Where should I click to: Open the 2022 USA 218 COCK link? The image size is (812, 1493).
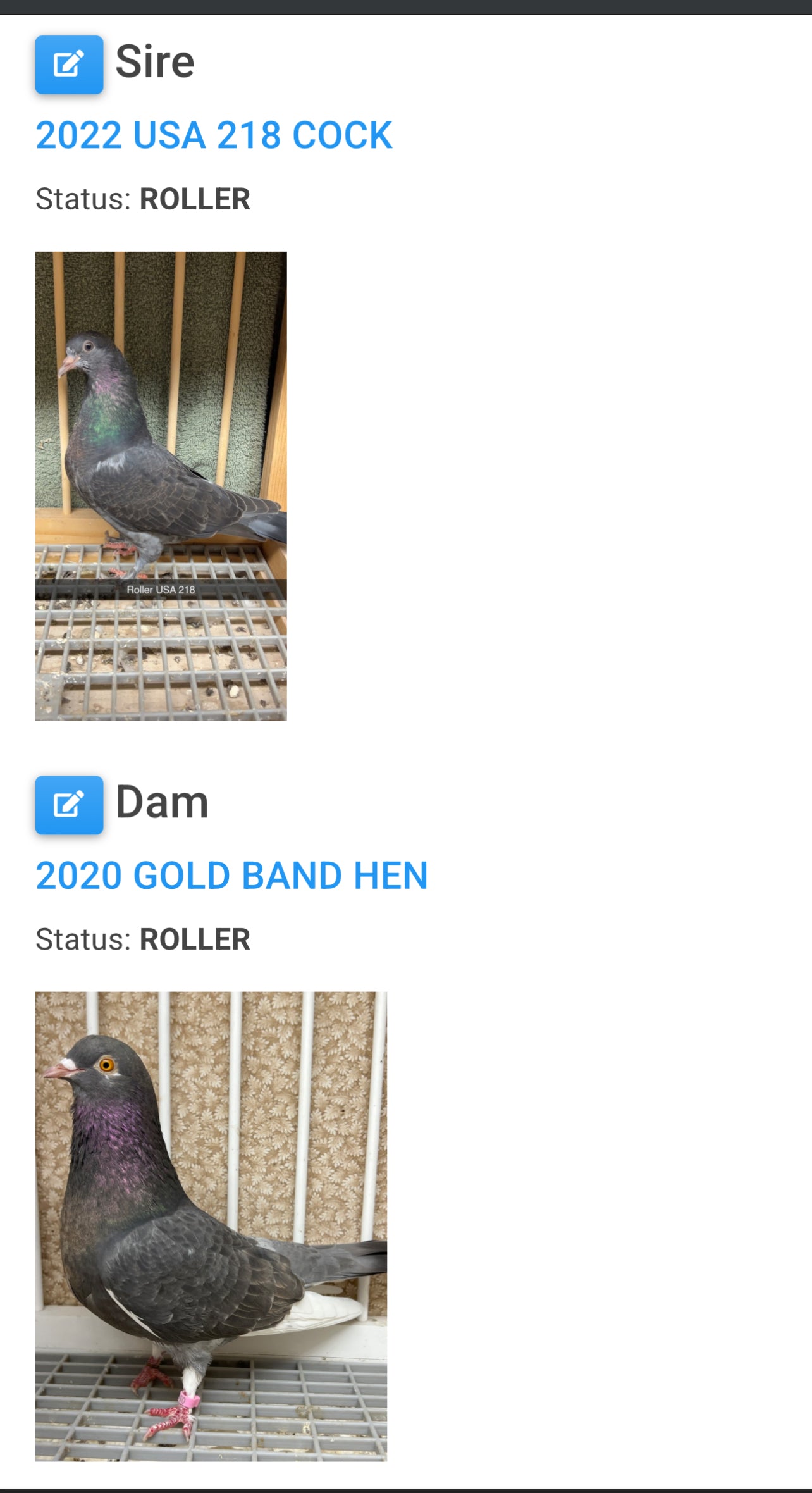tap(214, 135)
